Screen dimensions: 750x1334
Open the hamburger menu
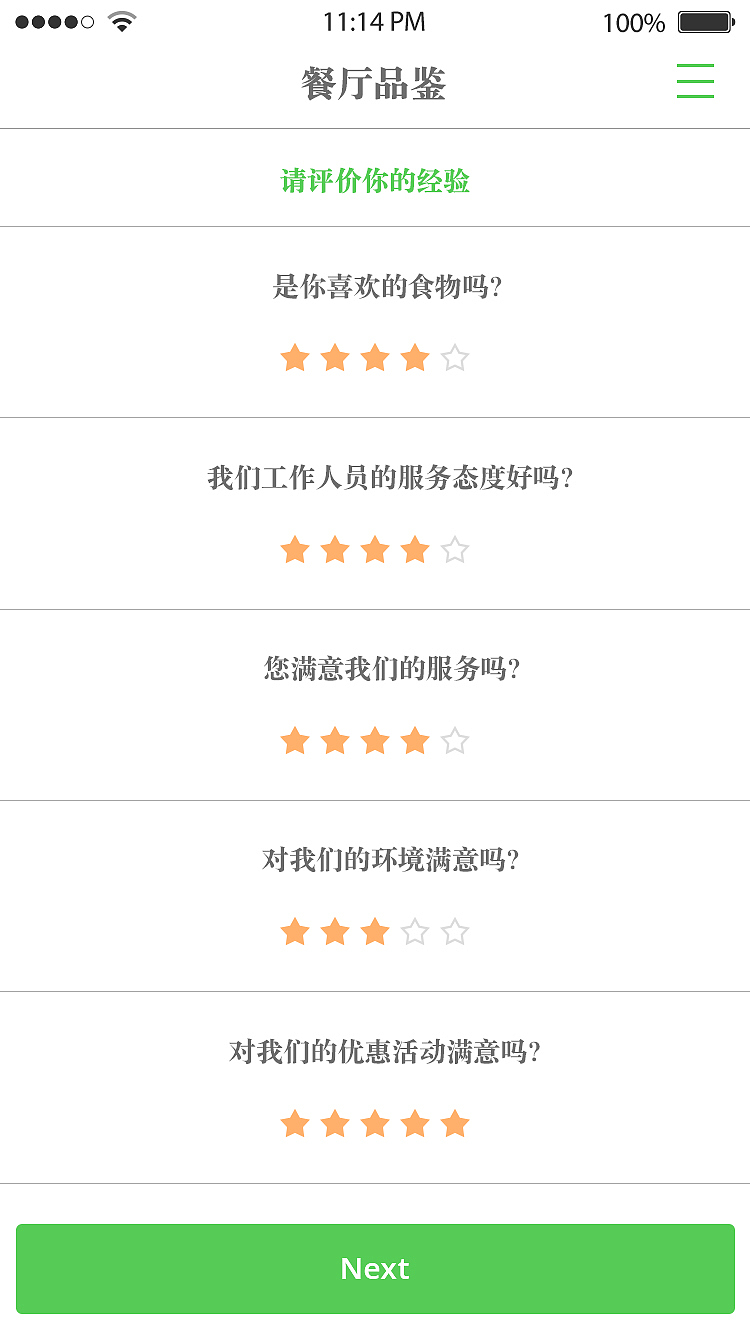click(696, 82)
